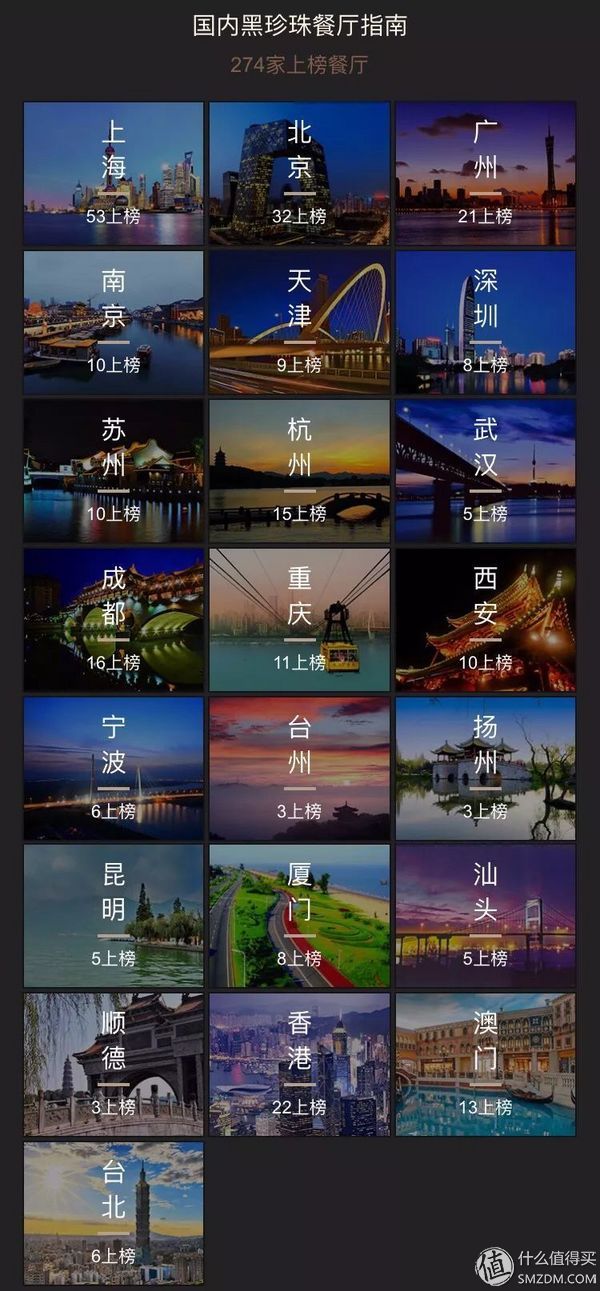The height and width of the screenshot is (1291, 600).
Task: Open the 上海 restaurant list tile
Action: (113, 173)
